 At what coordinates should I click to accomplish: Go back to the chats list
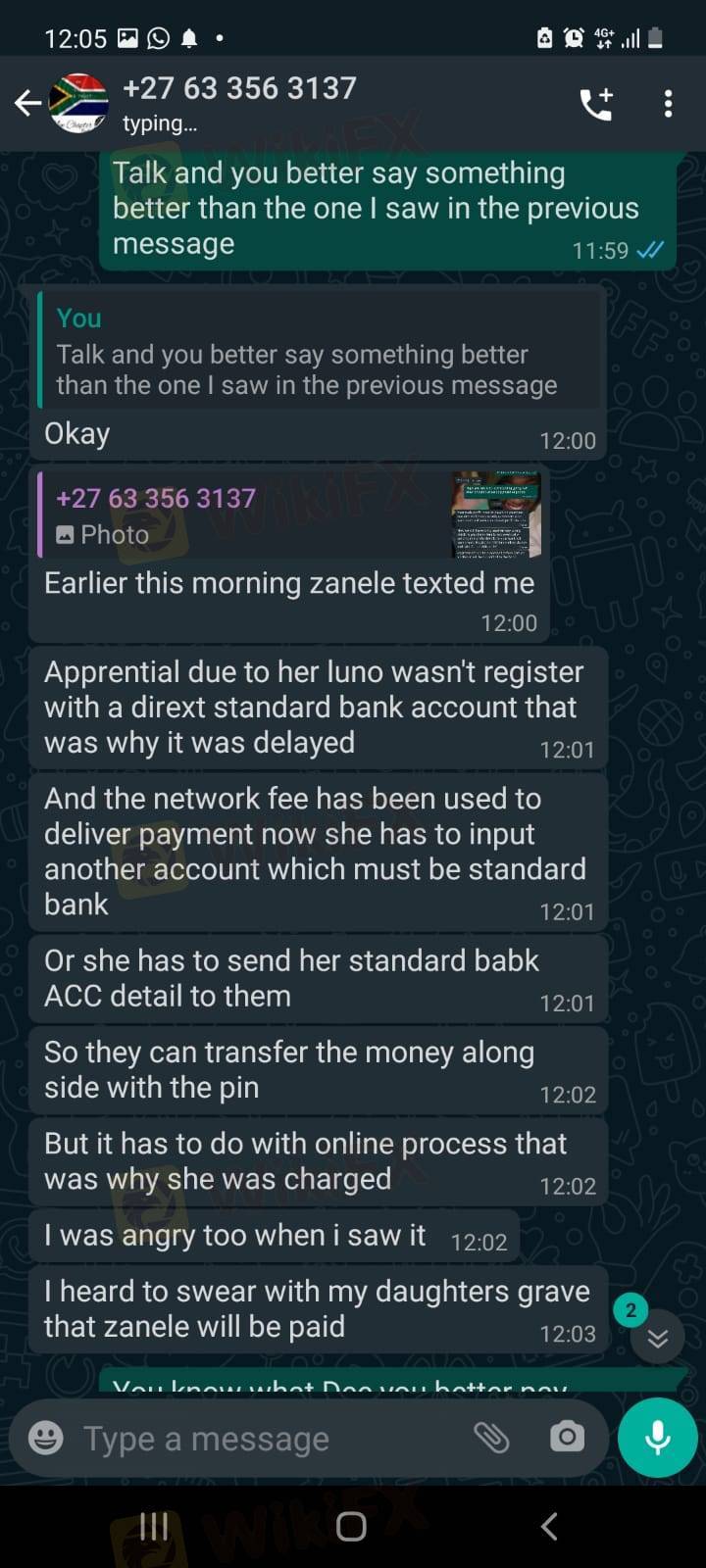click(27, 103)
